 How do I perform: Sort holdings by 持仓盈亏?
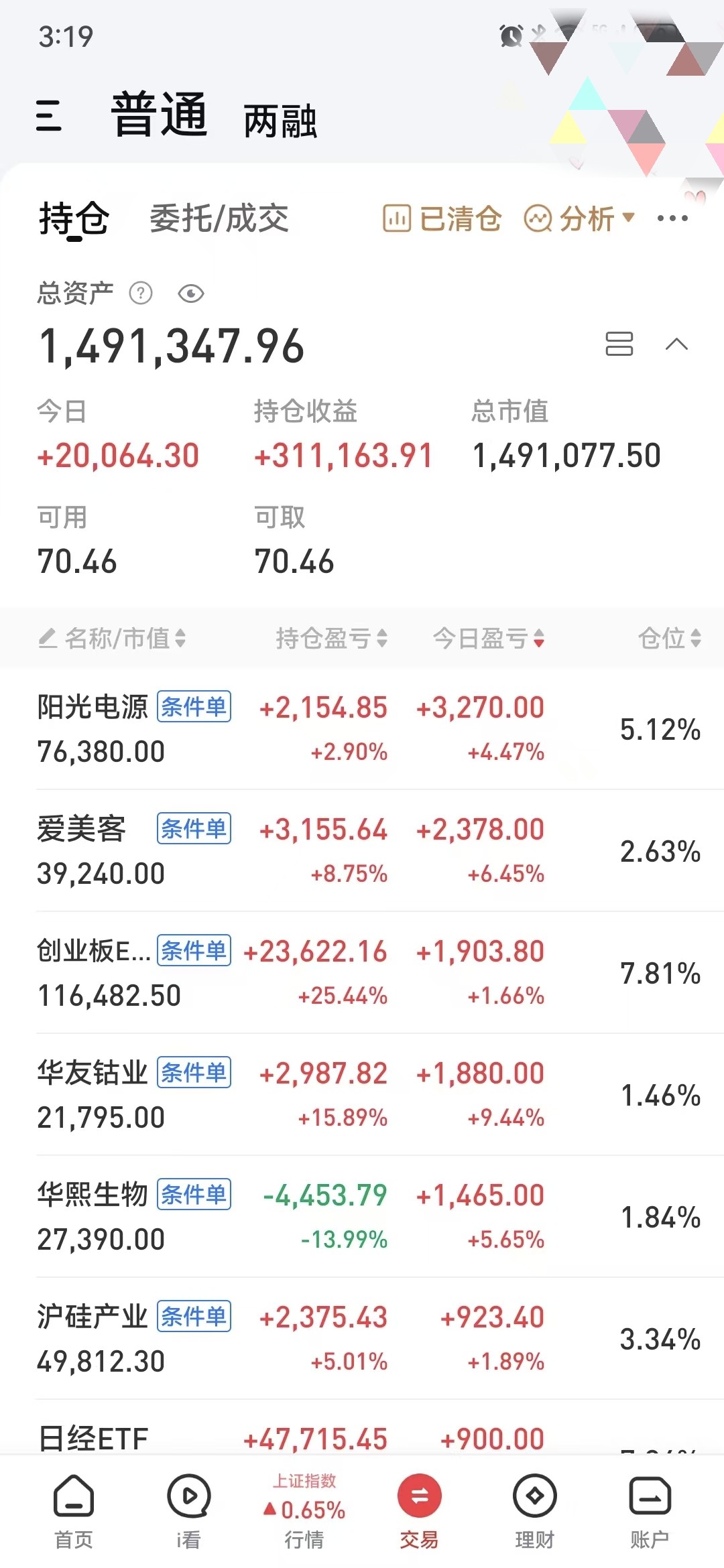(332, 638)
